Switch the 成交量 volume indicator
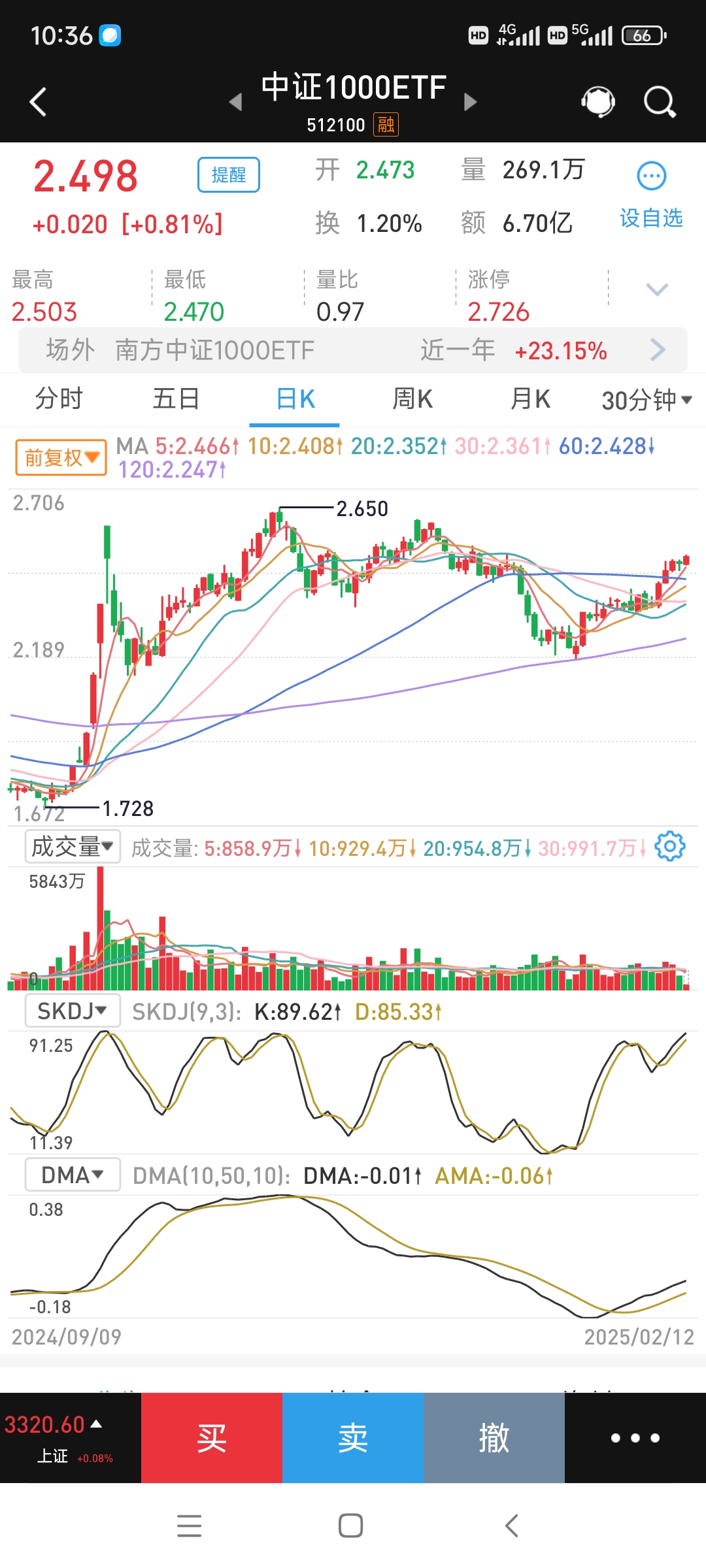 pyautogui.click(x=72, y=845)
